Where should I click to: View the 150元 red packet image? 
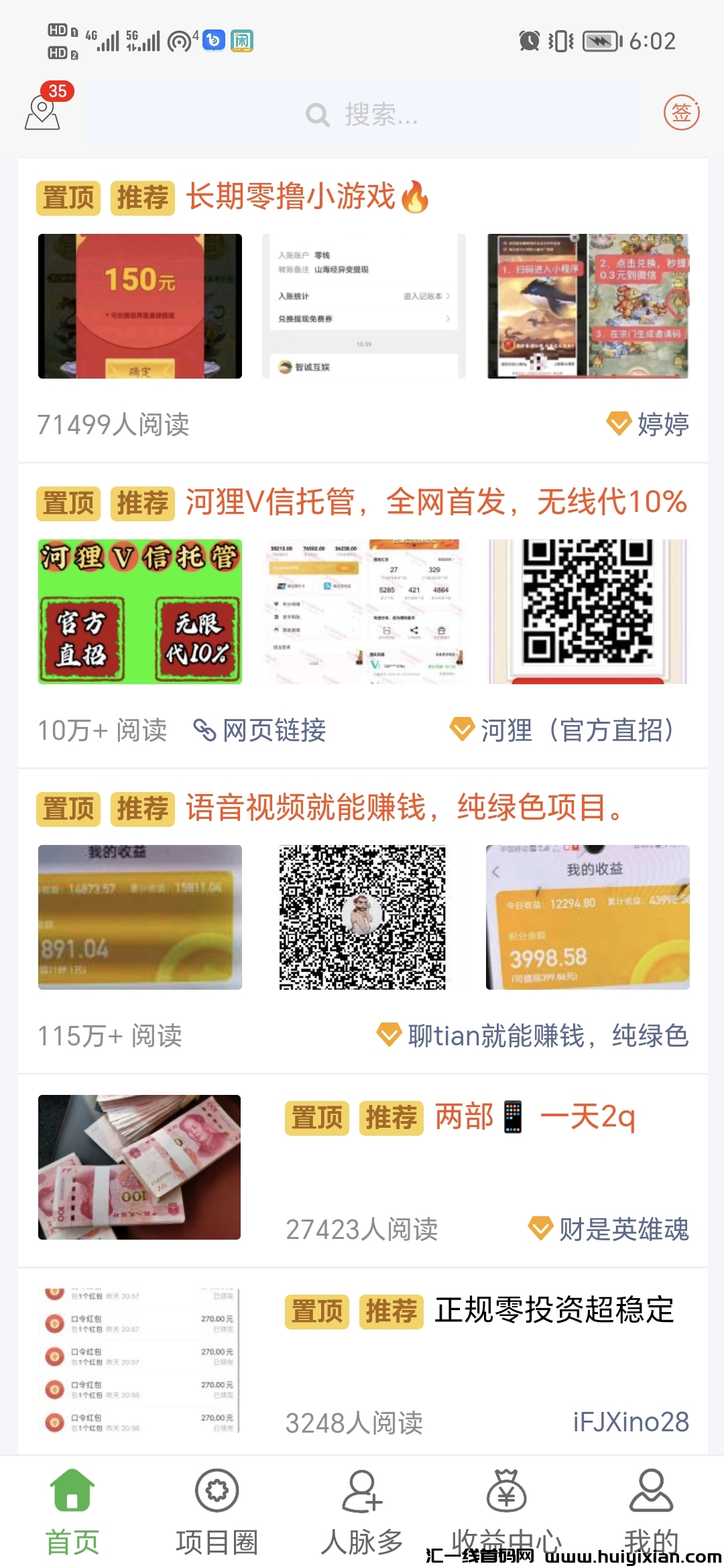140,306
